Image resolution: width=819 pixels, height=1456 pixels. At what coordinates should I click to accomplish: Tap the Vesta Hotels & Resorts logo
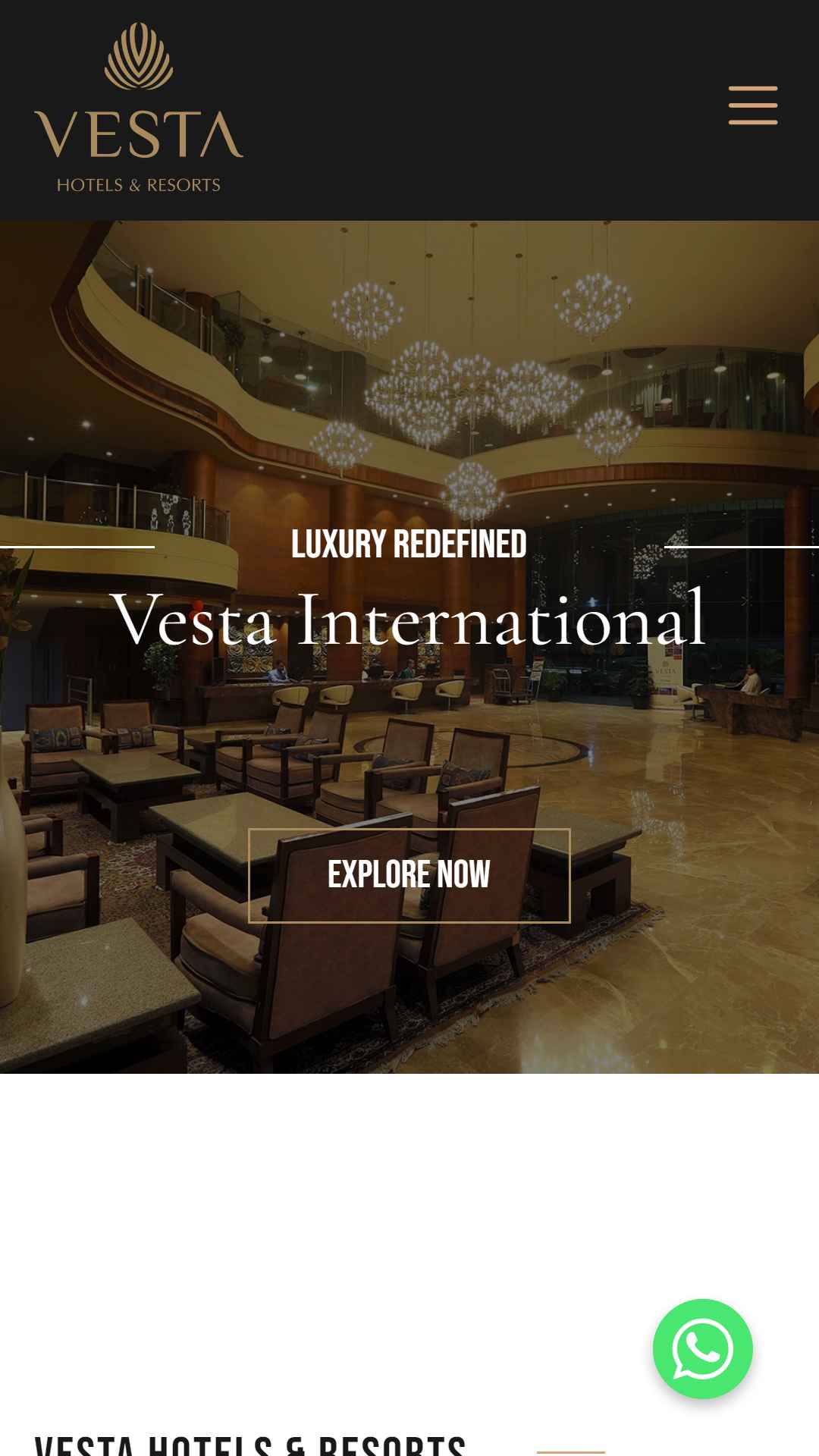click(x=139, y=108)
